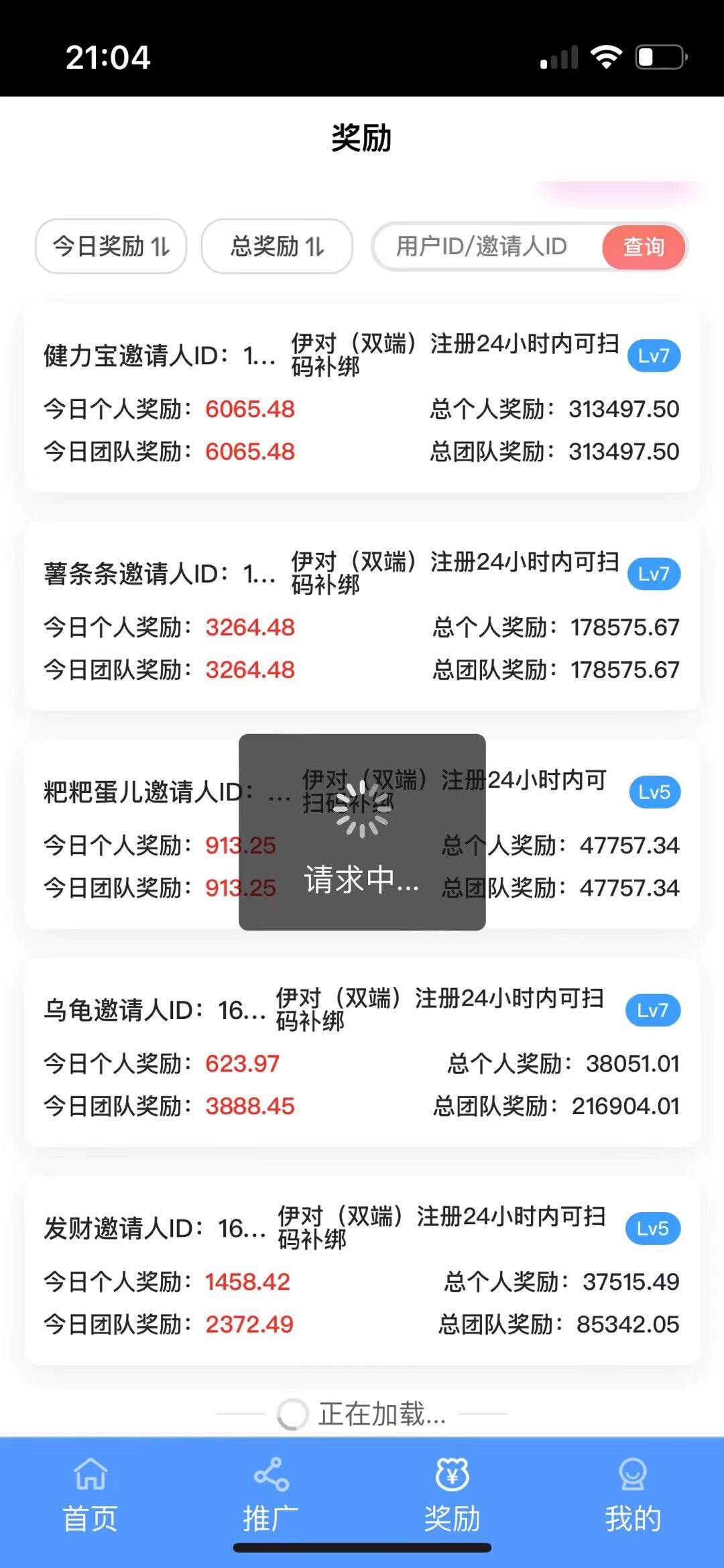Open the 健力宝 reward card
Image resolution: width=724 pixels, height=1568 pixels.
click(x=362, y=398)
